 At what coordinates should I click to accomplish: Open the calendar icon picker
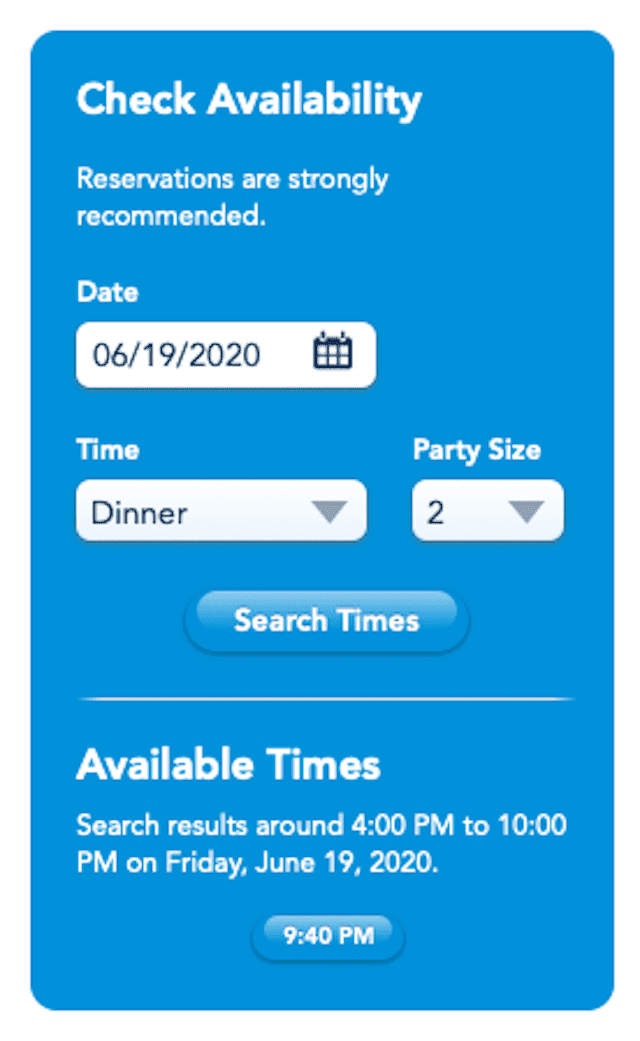coord(333,351)
